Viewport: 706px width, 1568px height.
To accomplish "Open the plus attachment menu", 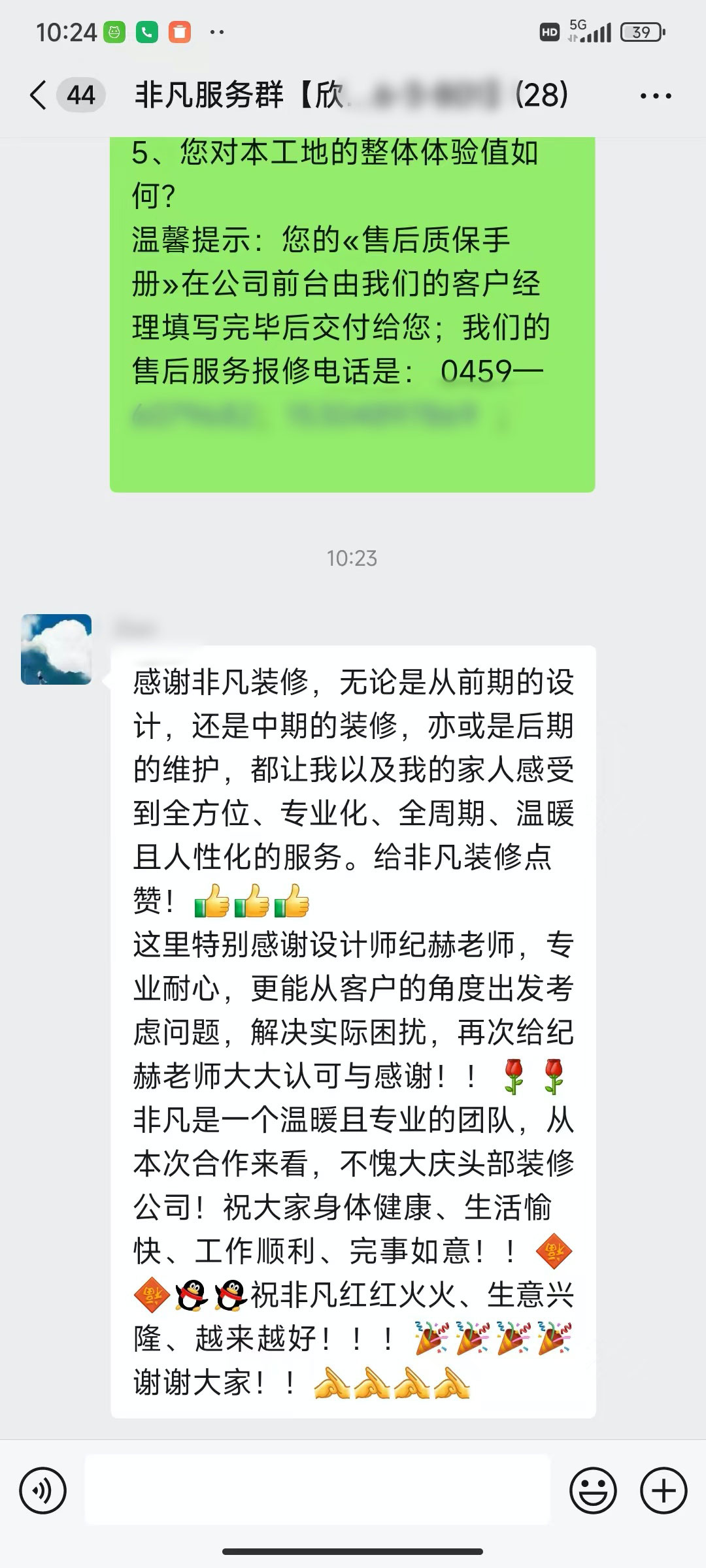I will [664, 1492].
